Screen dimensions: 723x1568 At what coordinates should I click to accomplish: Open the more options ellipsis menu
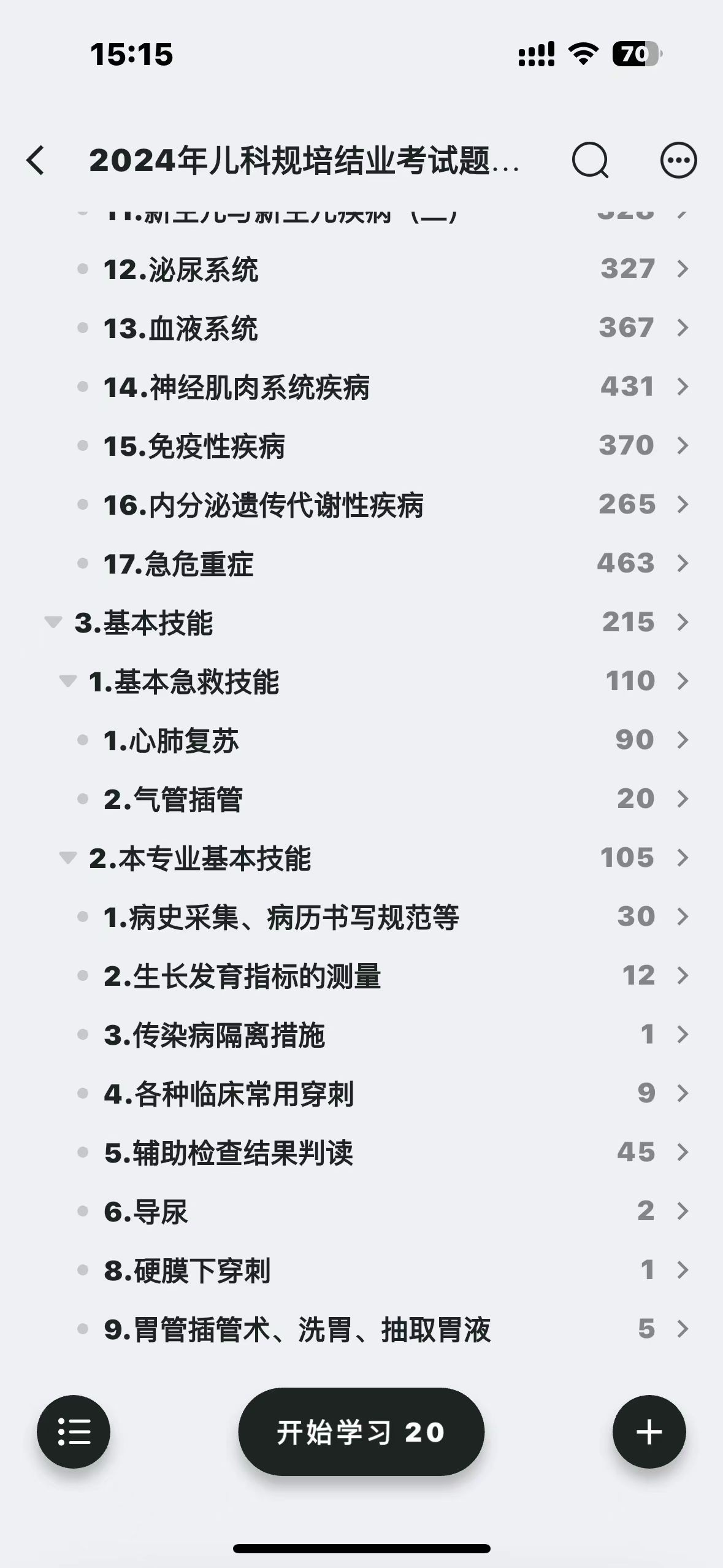(x=678, y=161)
